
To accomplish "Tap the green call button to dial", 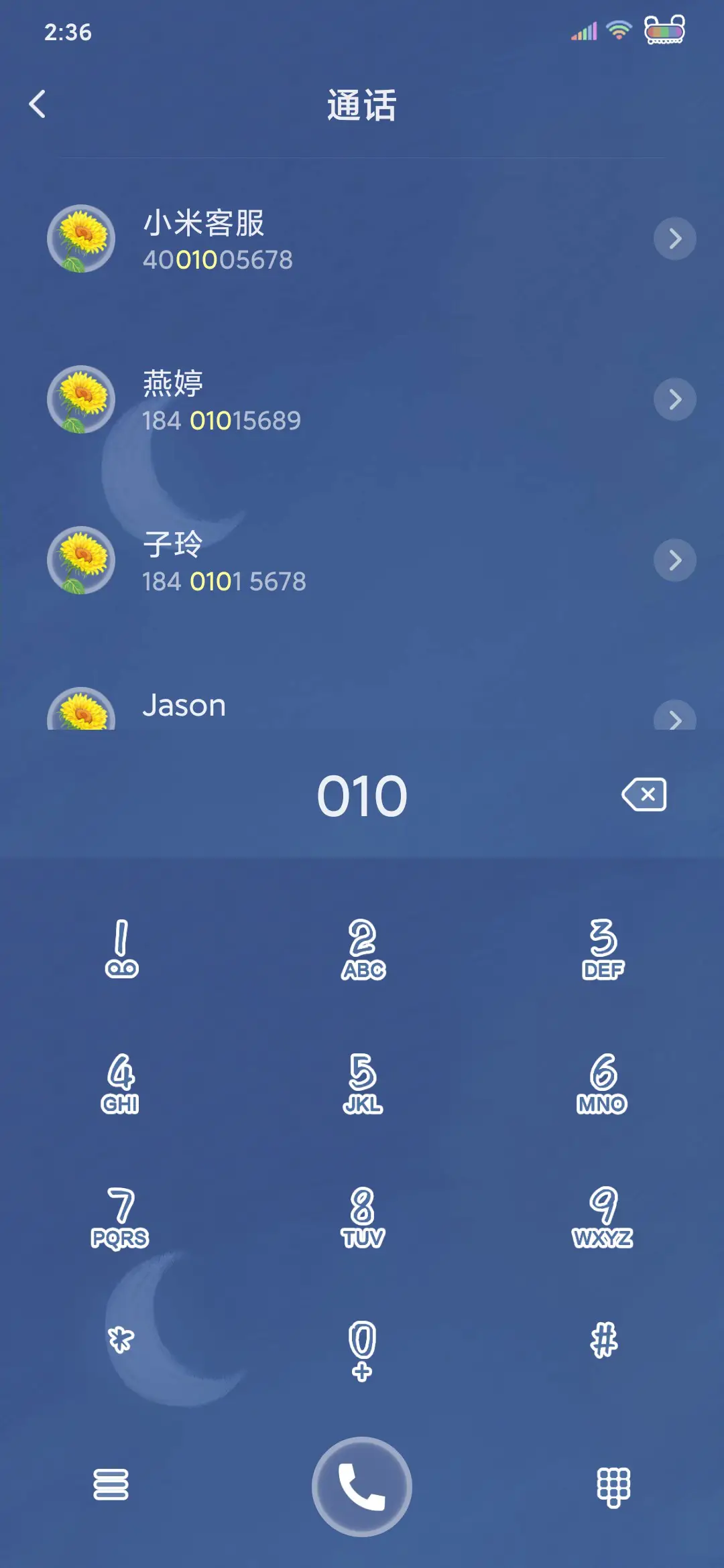I will click(362, 1486).
